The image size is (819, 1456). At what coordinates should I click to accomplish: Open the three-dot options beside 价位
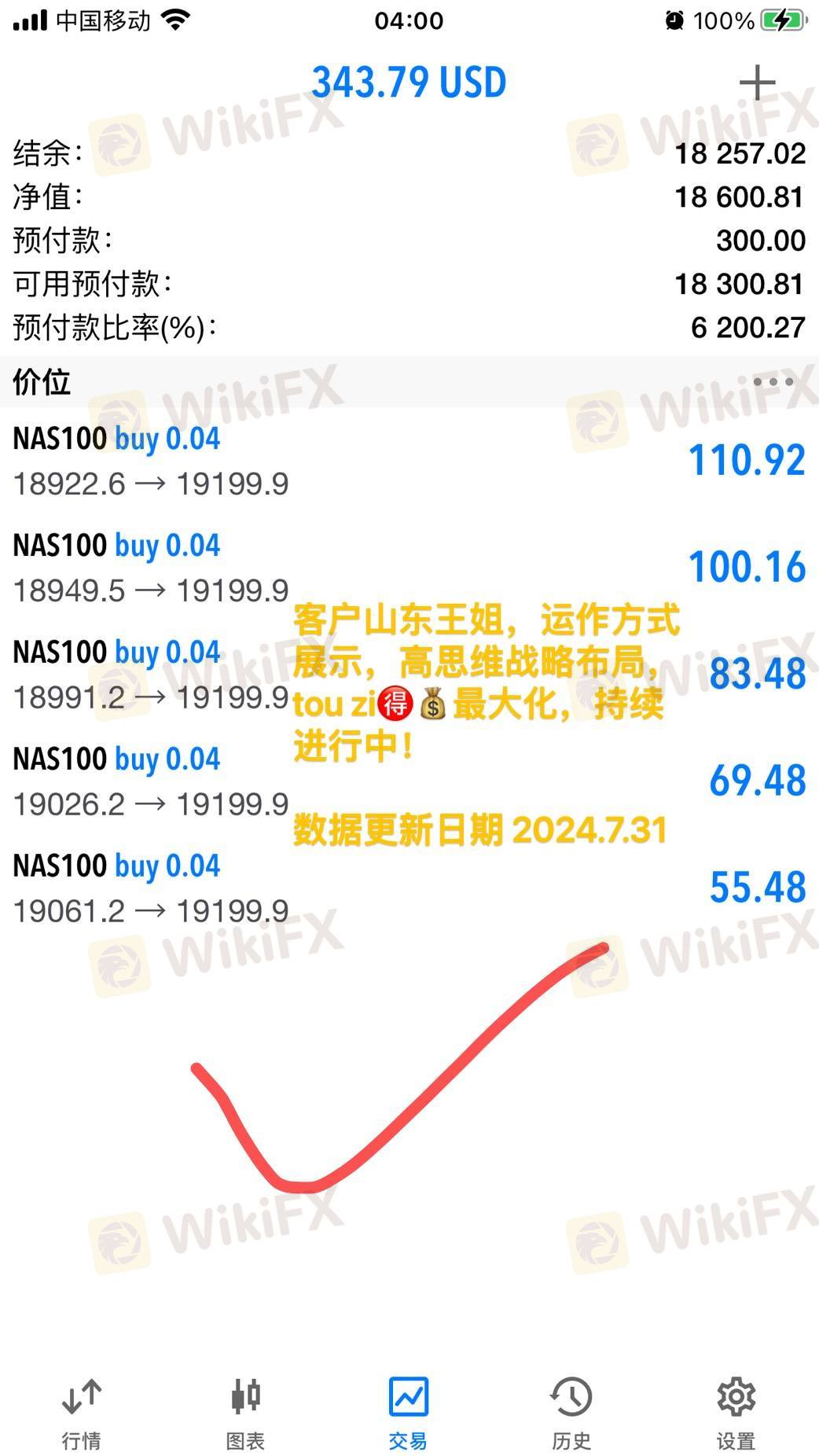pyautogui.click(x=773, y=382)
